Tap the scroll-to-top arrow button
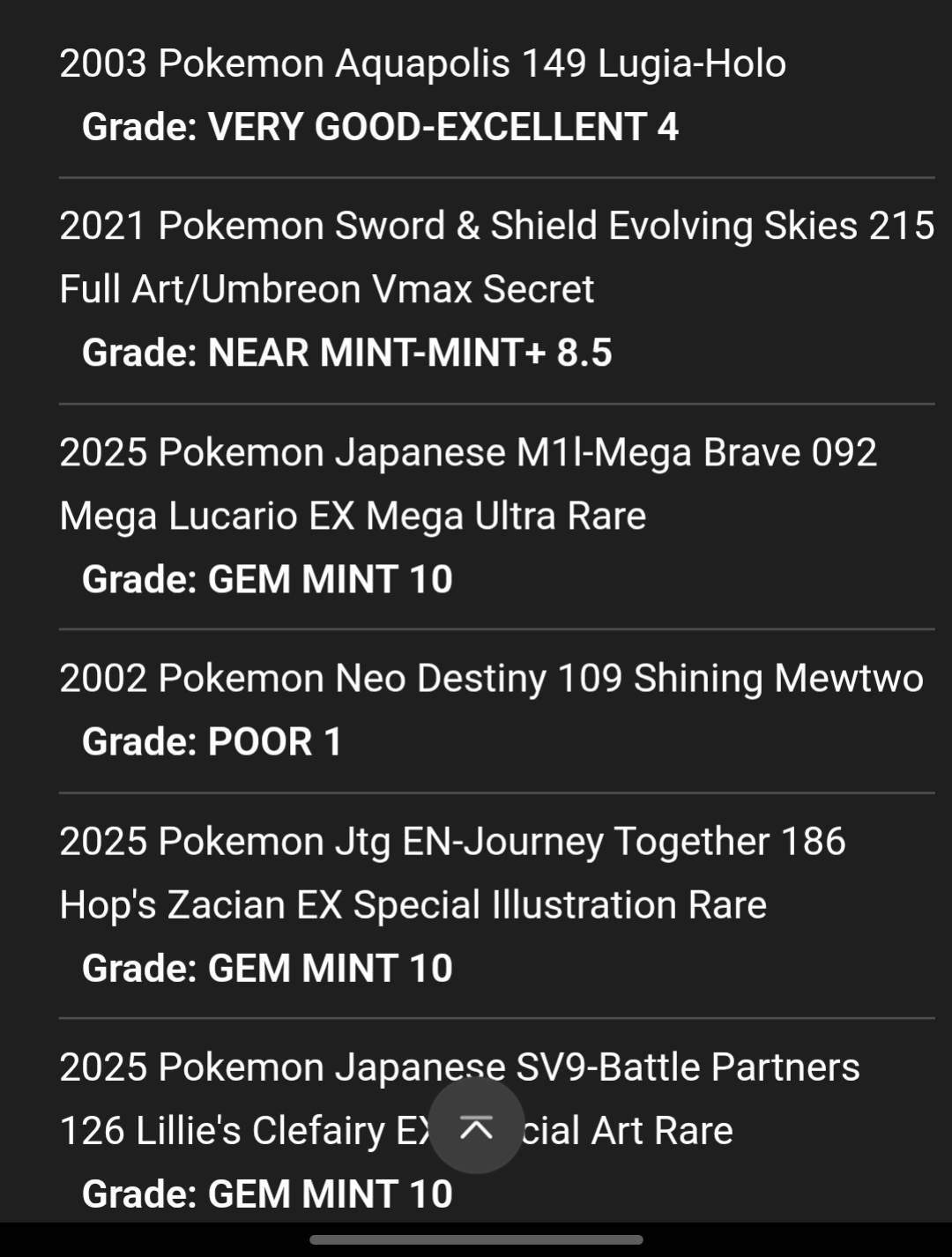Image resolution: width=952 pixels, height=1257 pixels. [x=476, y=1127]
